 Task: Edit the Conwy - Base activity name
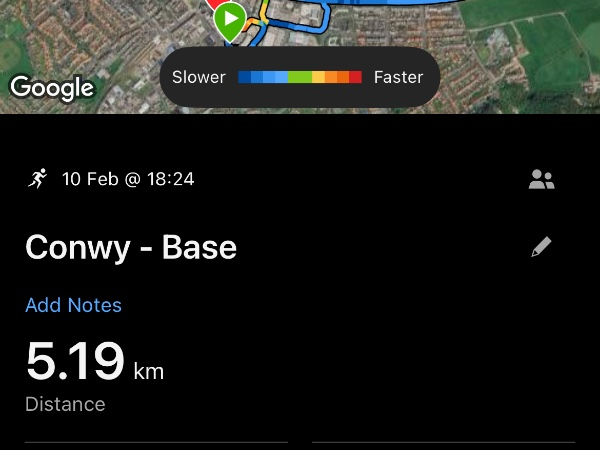541,247
